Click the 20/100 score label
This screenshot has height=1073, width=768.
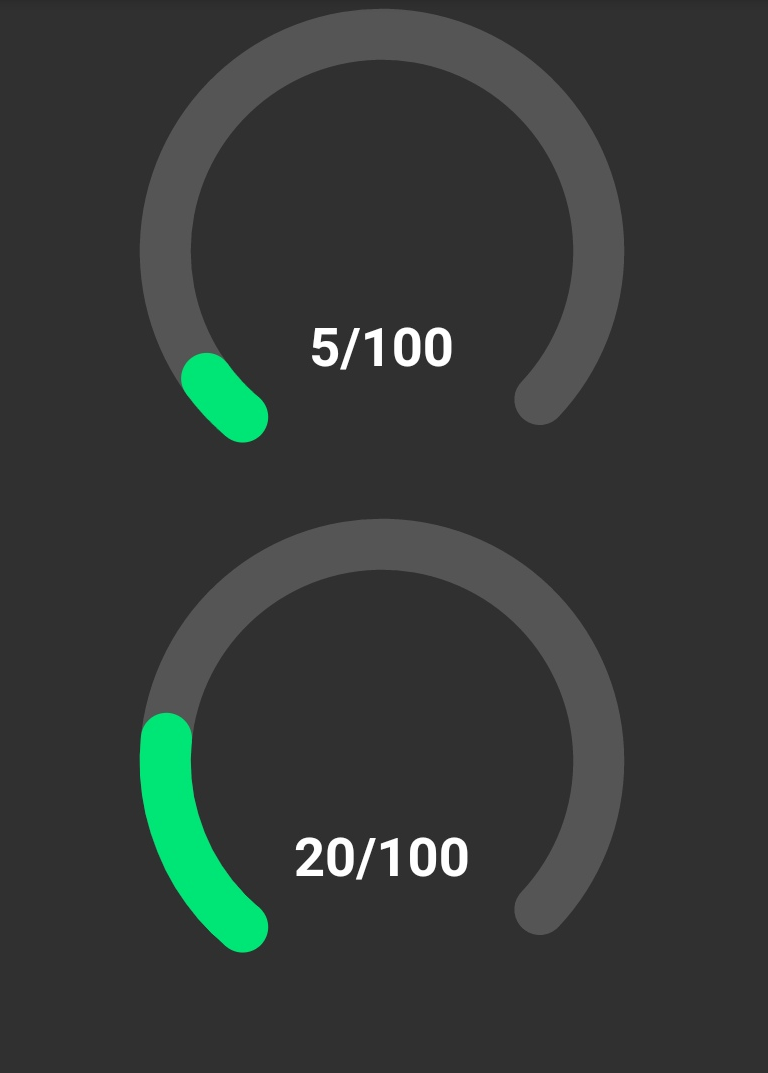coord(381,857)
